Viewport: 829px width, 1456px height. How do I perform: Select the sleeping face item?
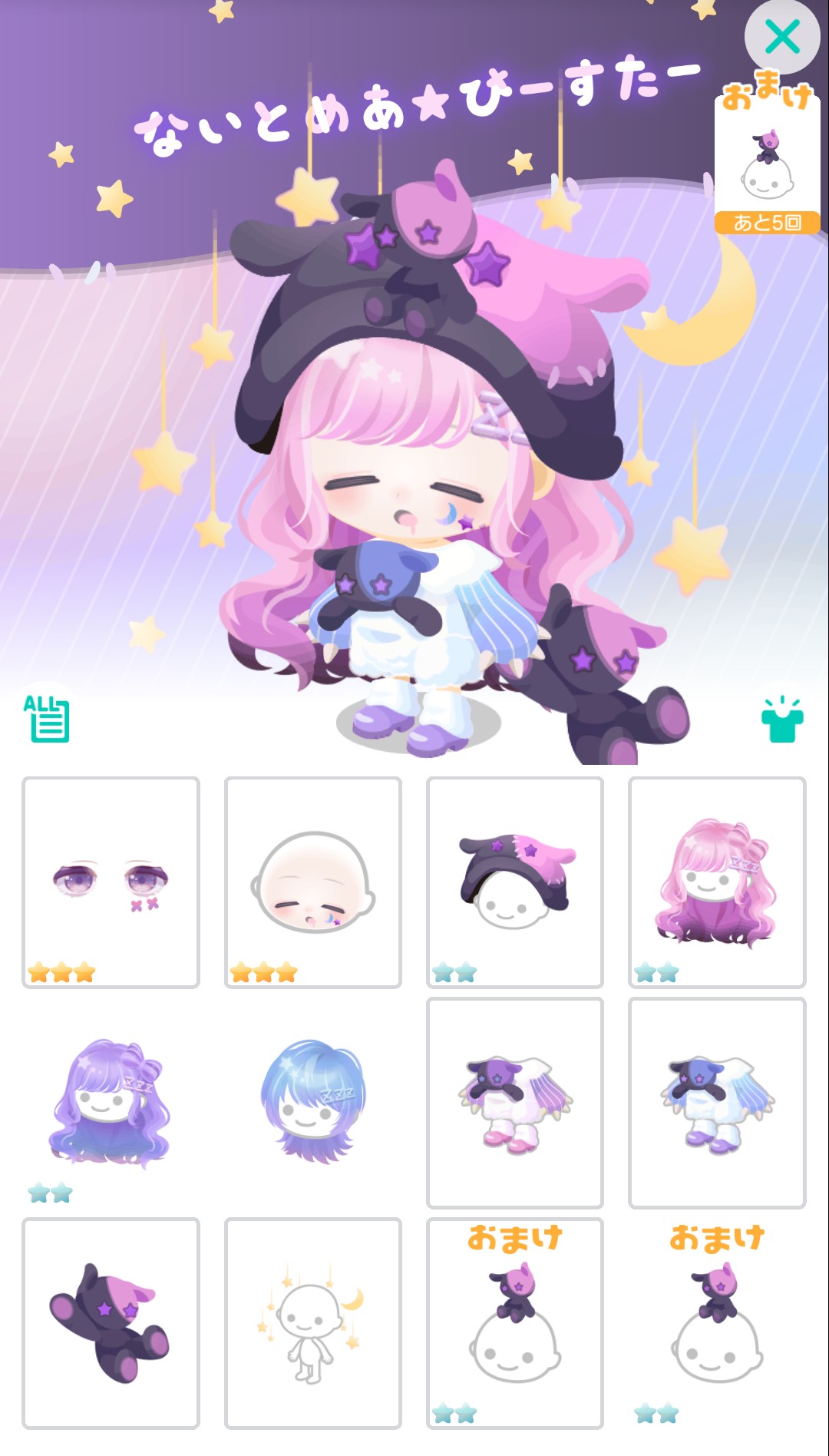[x=312, y=882]
